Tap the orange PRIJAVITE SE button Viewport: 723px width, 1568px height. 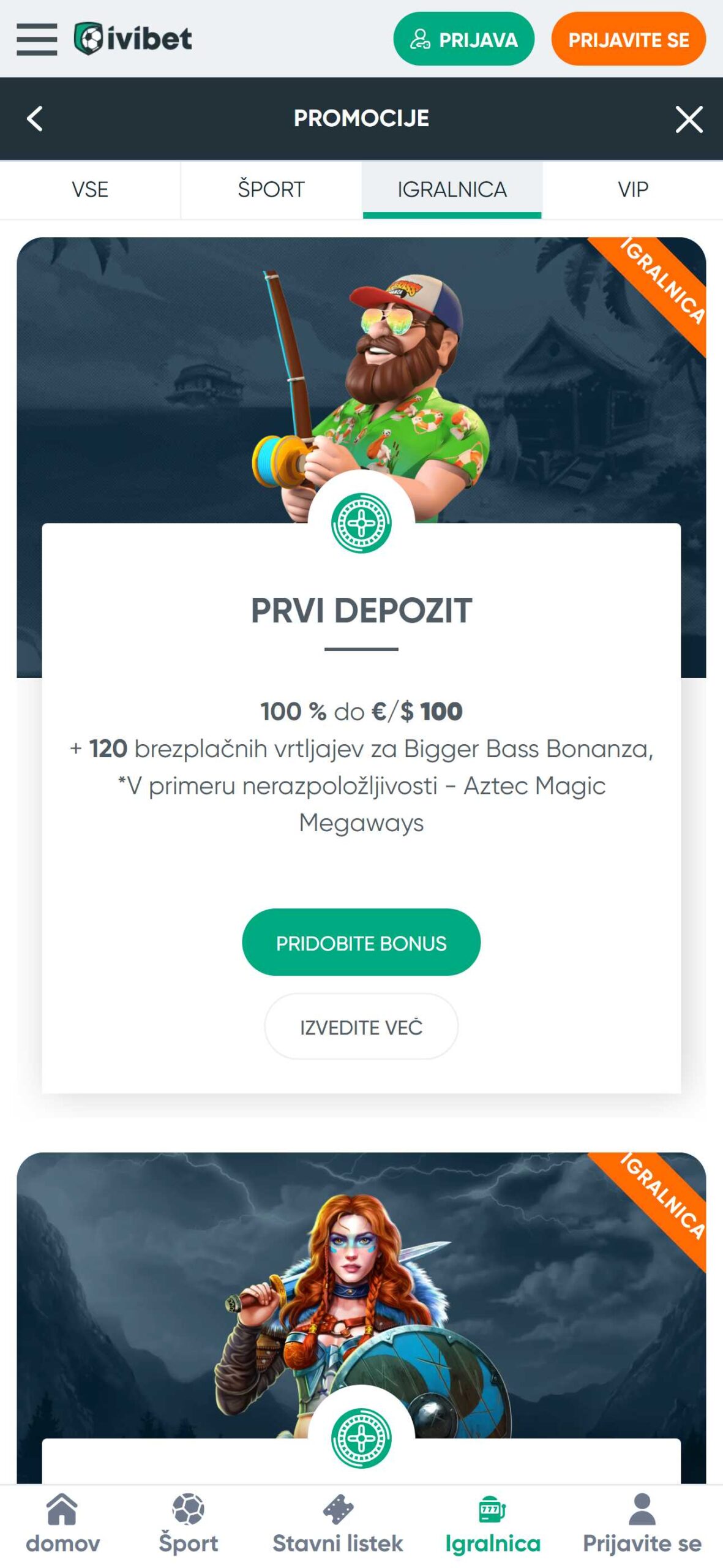pos(628,39)
